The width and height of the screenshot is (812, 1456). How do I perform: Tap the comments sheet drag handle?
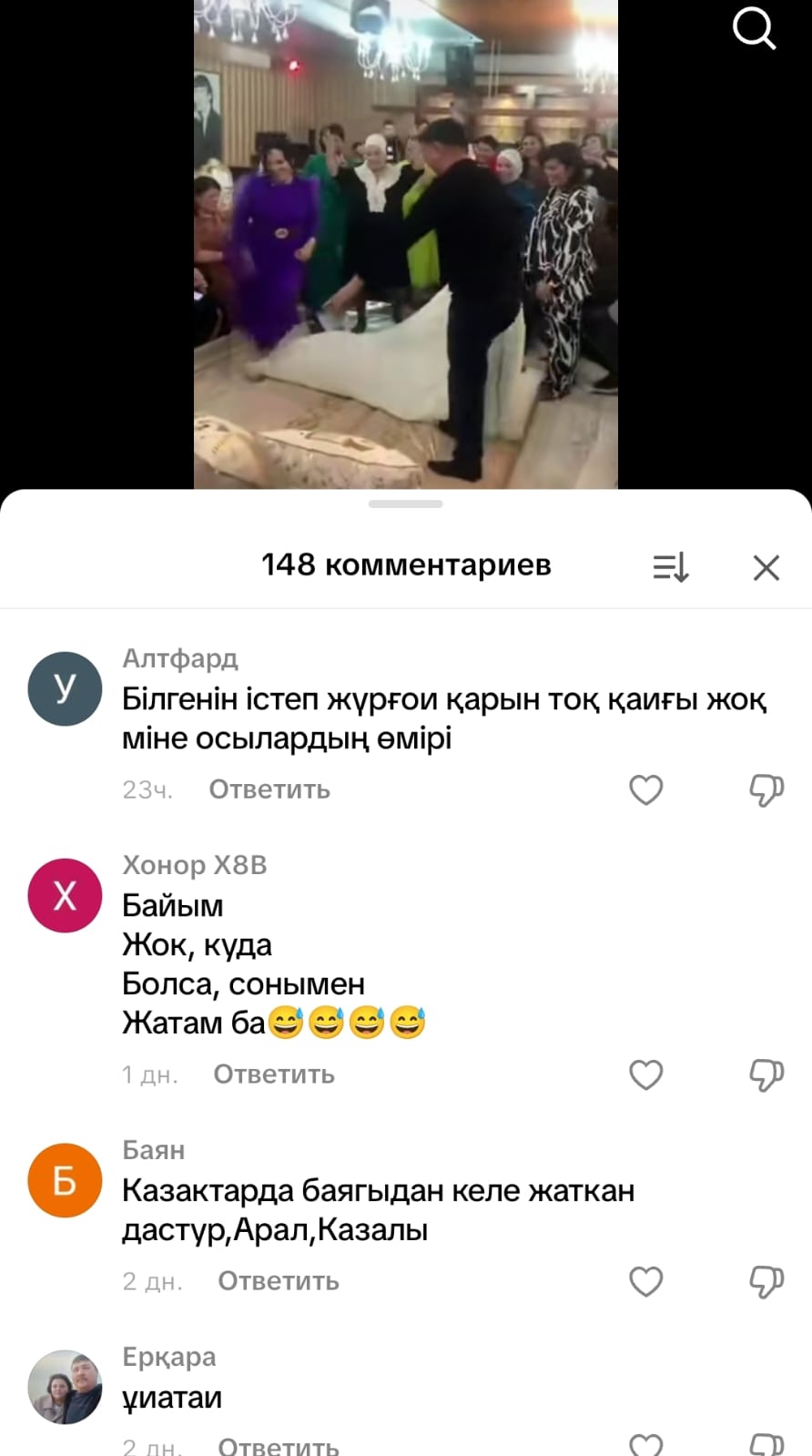tap(406, 504)
